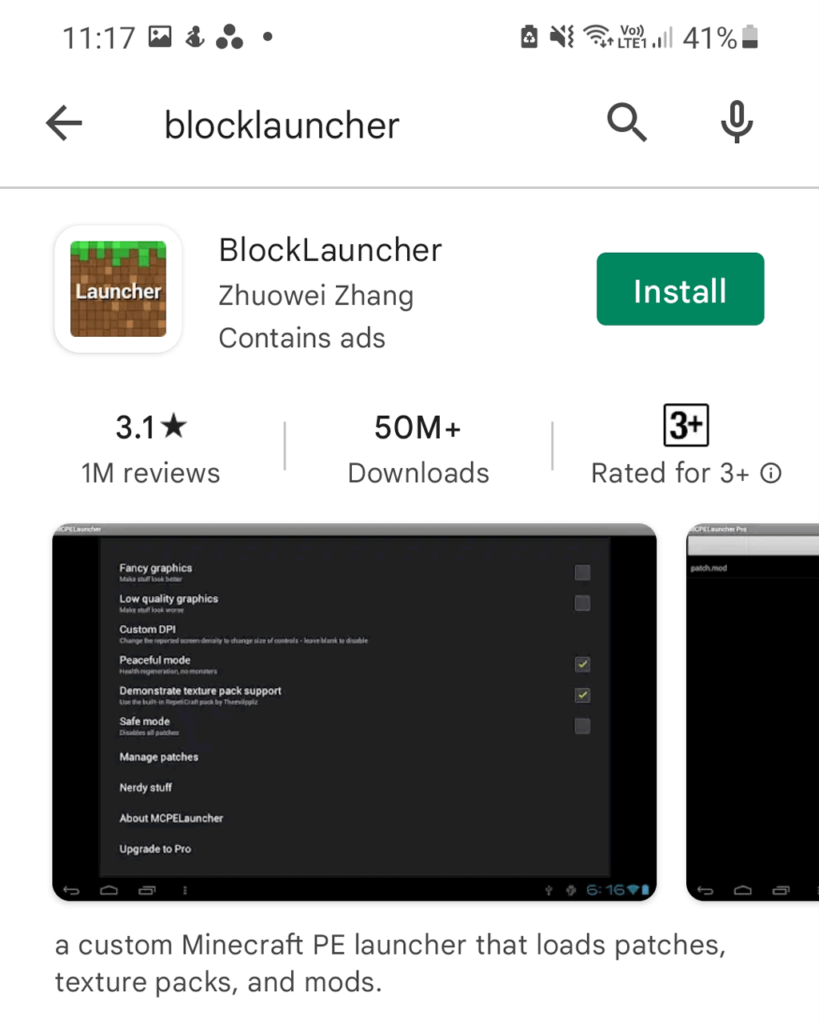Start voice search with the microphone
This screenshot has height=1024, width=819.
pos(737,124)
